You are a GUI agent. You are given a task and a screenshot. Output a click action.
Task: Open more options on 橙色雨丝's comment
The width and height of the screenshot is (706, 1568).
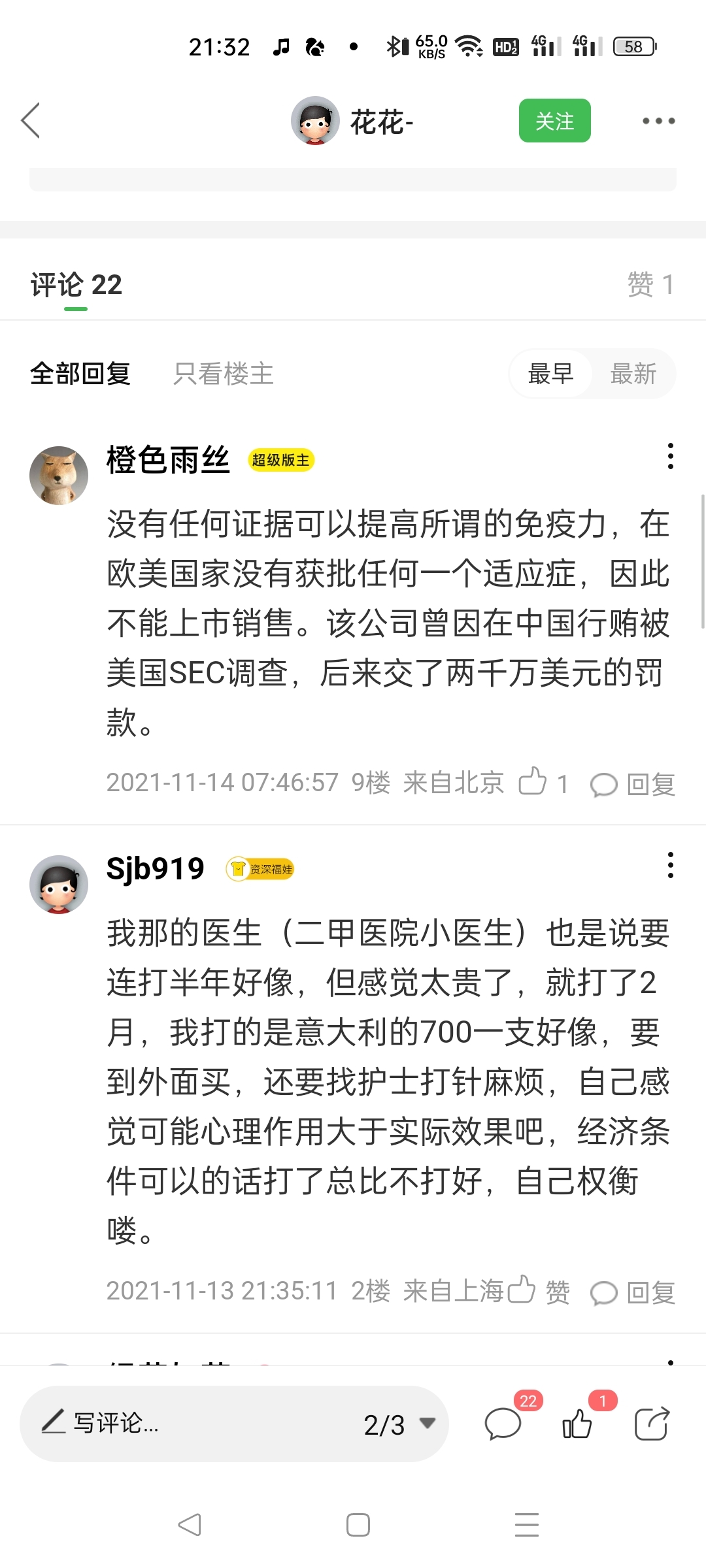point(670,456)
